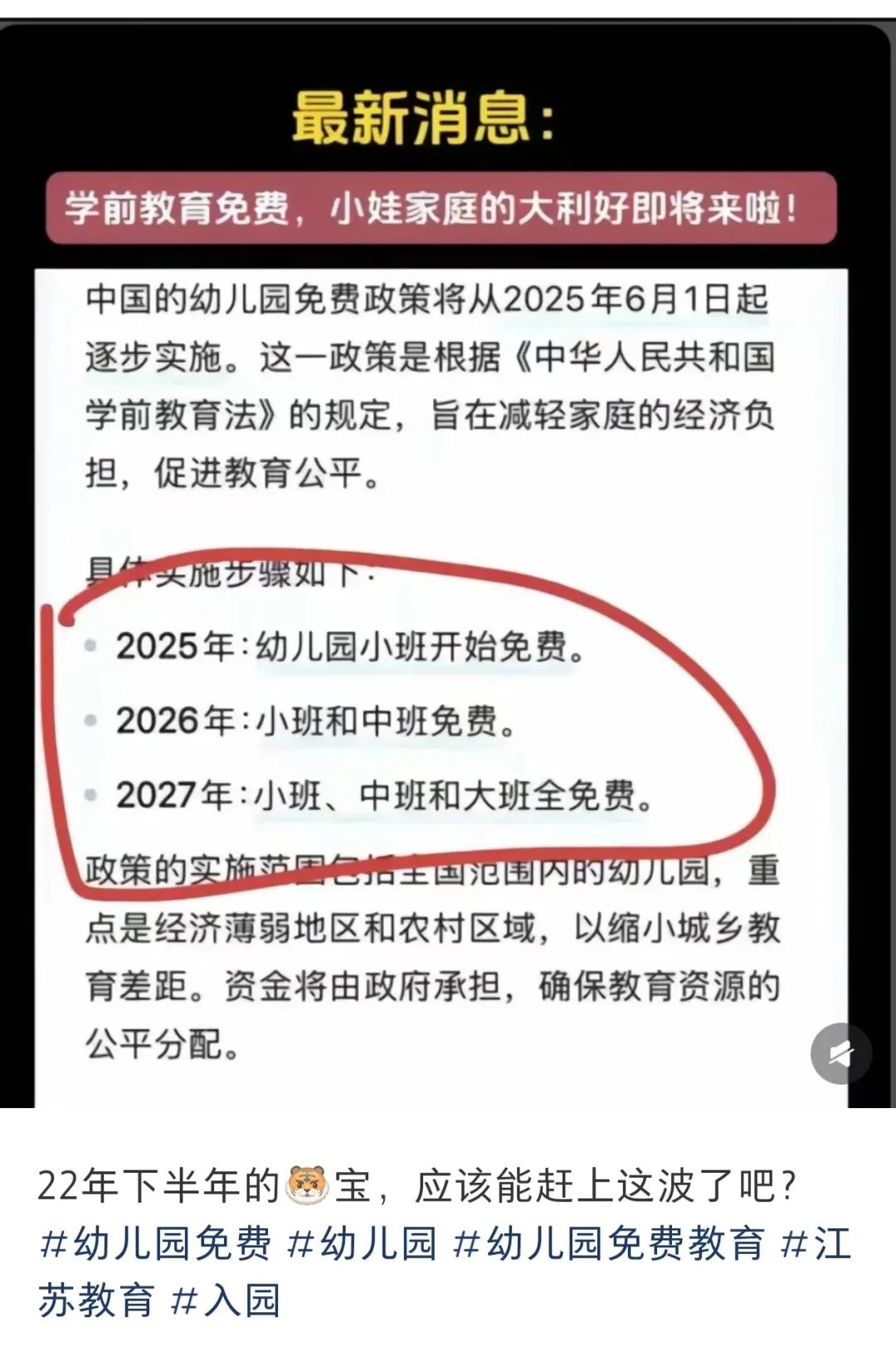Screen dimensions: 896x1362
Task: Tap the gray circle behind the speaker icon
Action: coord(841,1052)
